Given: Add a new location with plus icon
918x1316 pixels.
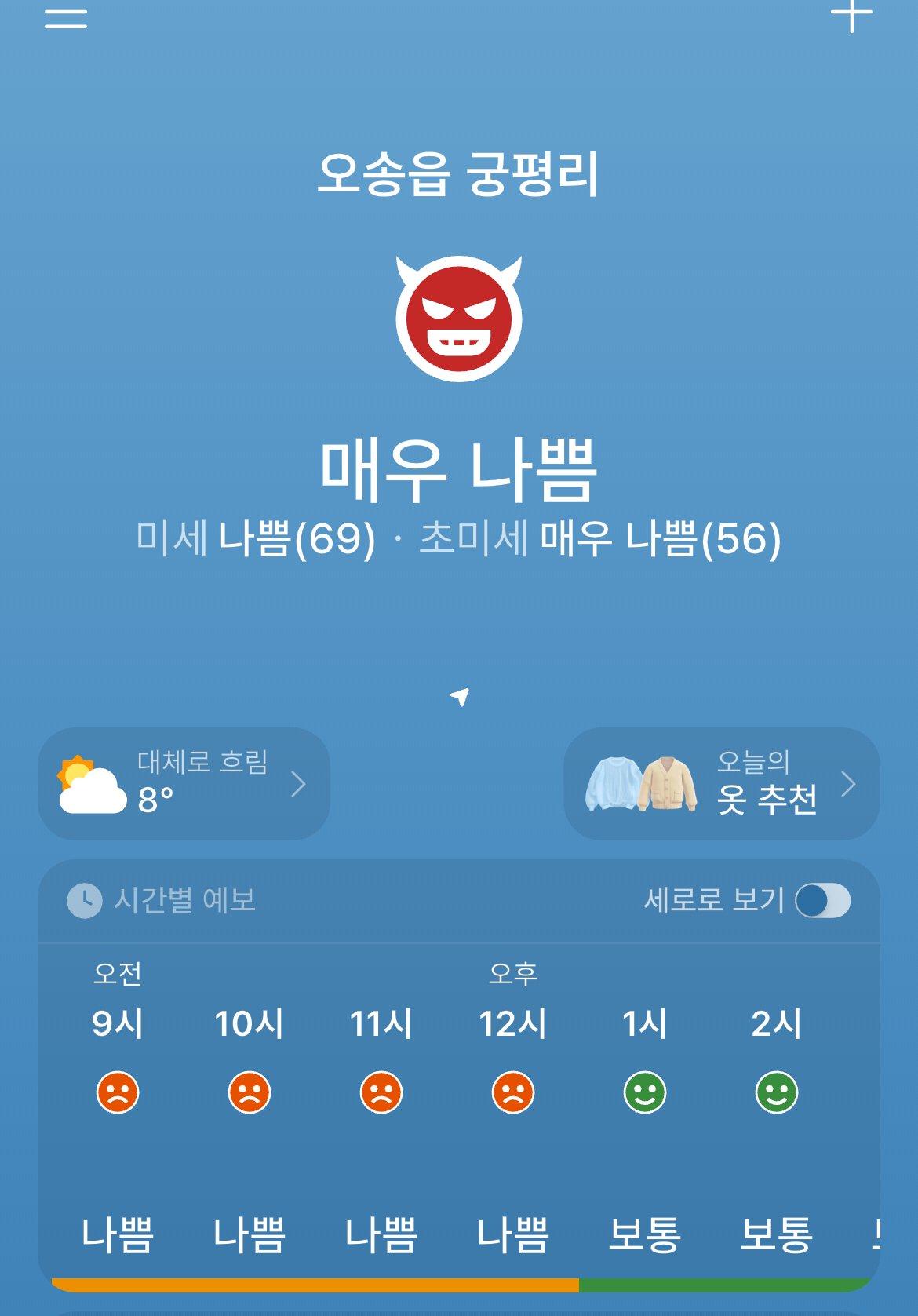Looking at the screenshot, I should pos(852,14).
